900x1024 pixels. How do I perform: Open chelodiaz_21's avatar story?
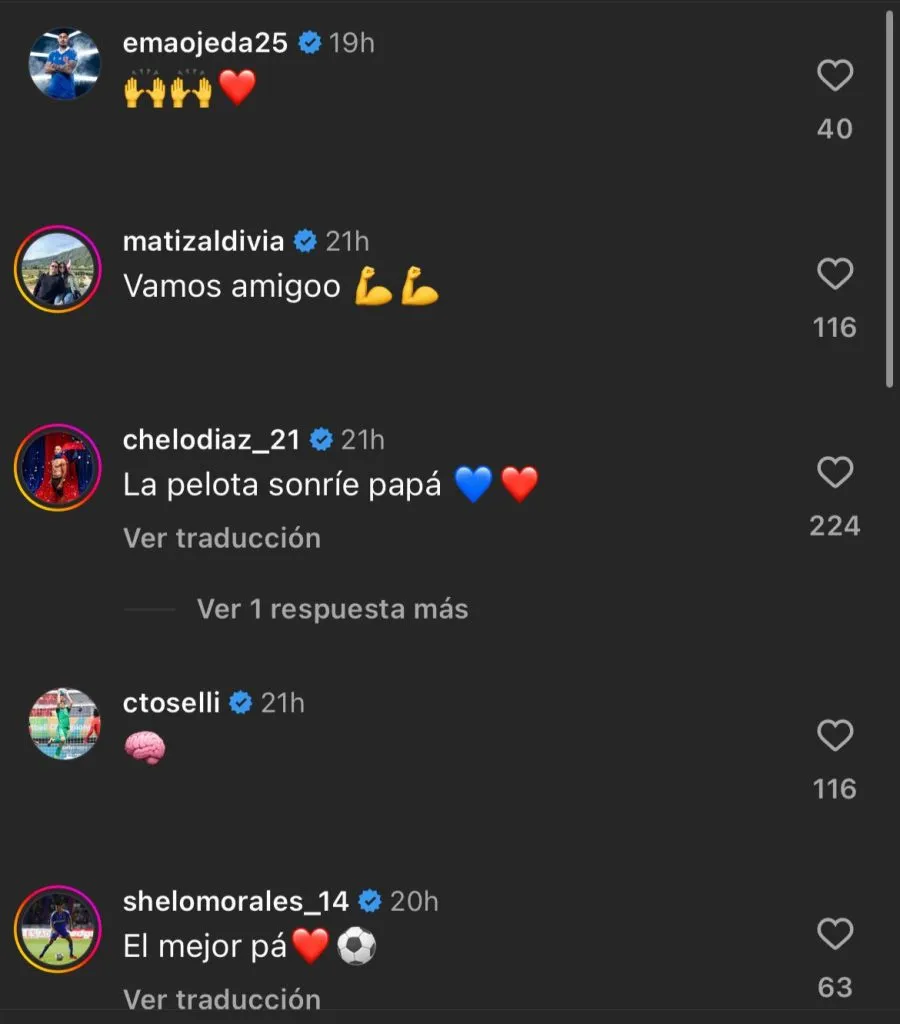[58, 467]
